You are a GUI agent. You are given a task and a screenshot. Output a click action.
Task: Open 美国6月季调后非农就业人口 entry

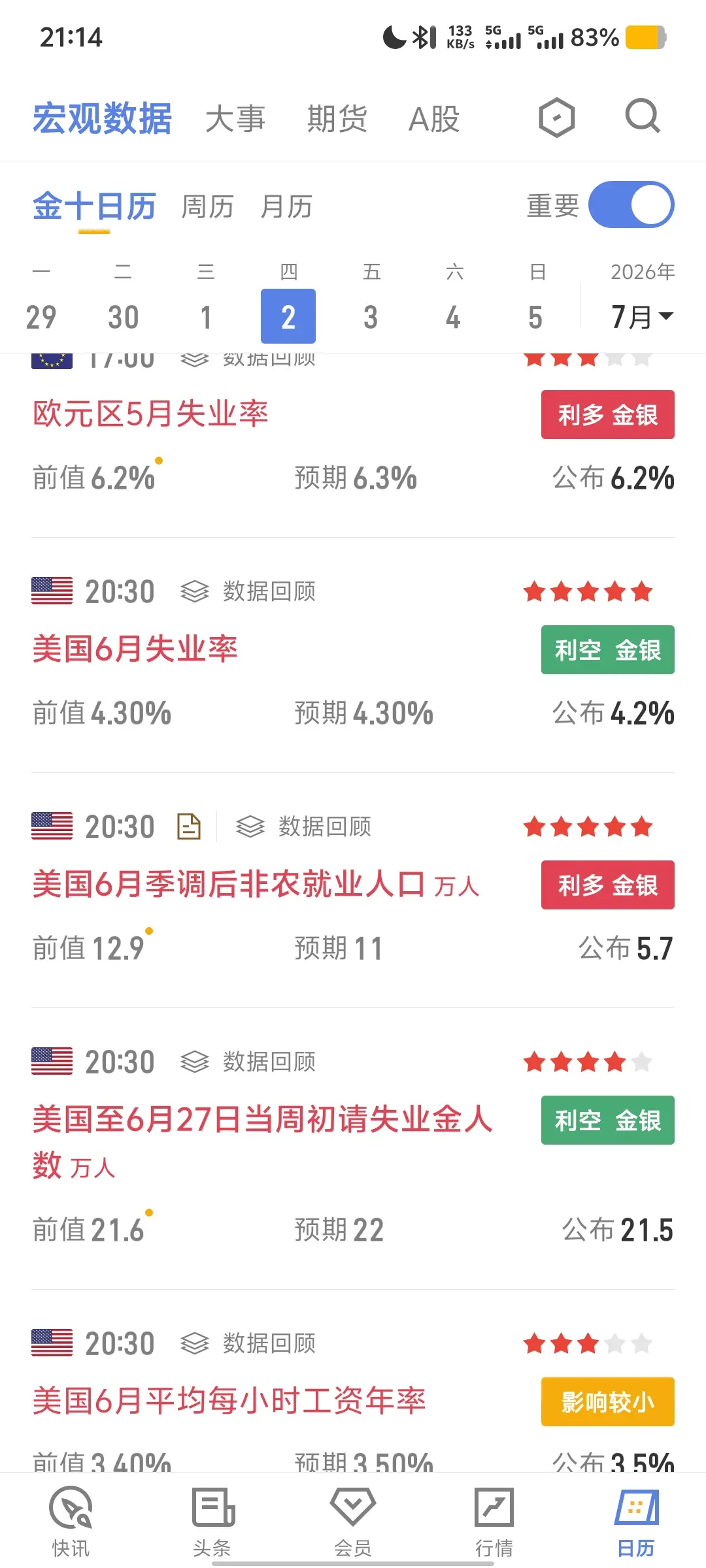(229, 884)
